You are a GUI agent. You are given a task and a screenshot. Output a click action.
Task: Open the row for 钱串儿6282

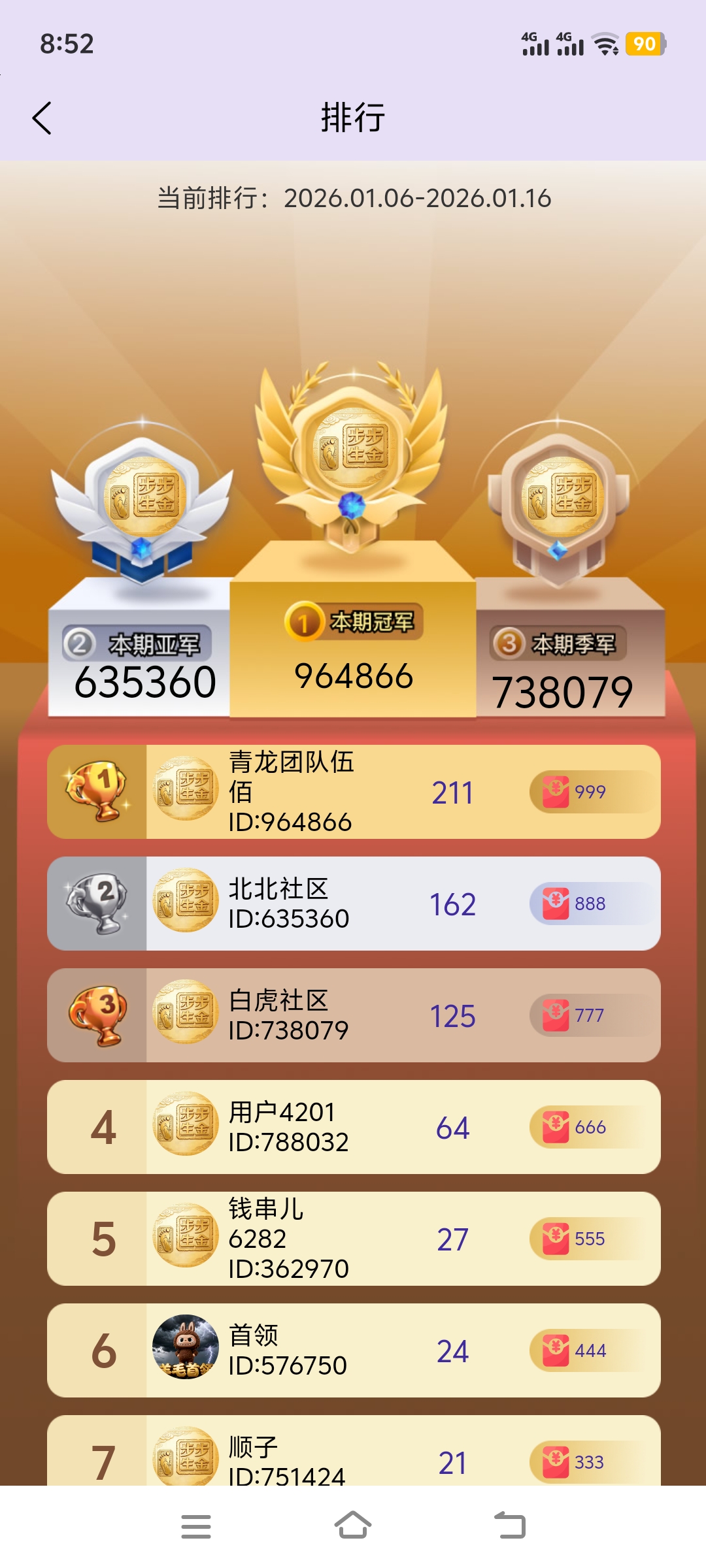(353, 1239)
